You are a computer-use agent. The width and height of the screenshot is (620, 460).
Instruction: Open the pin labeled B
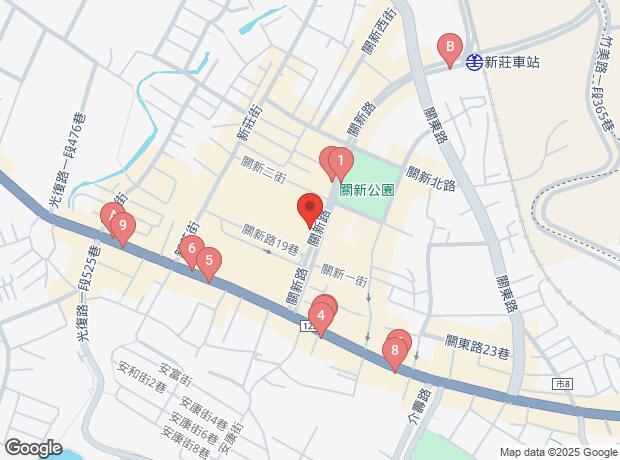(x=450, y=51)
